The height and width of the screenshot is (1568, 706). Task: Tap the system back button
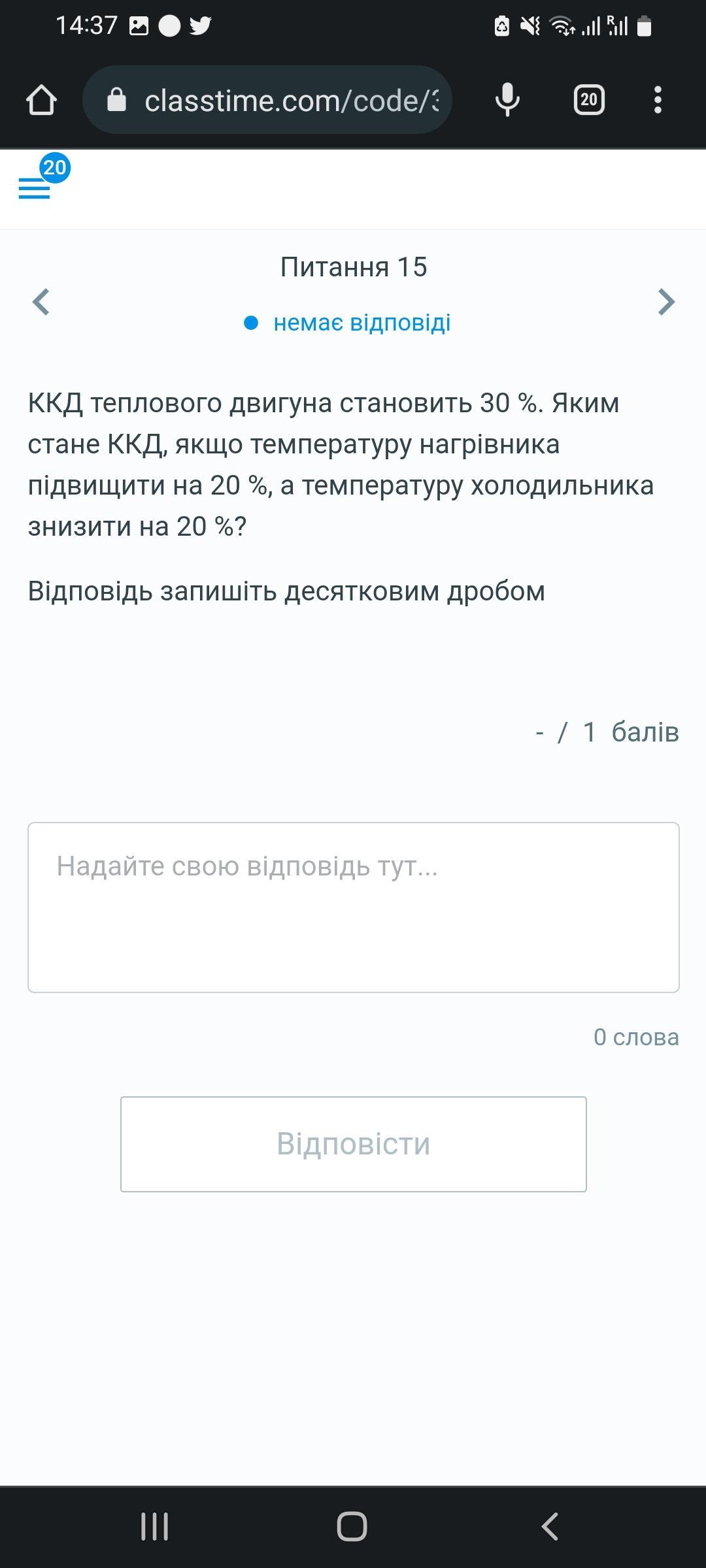[x=550, y=1527]
